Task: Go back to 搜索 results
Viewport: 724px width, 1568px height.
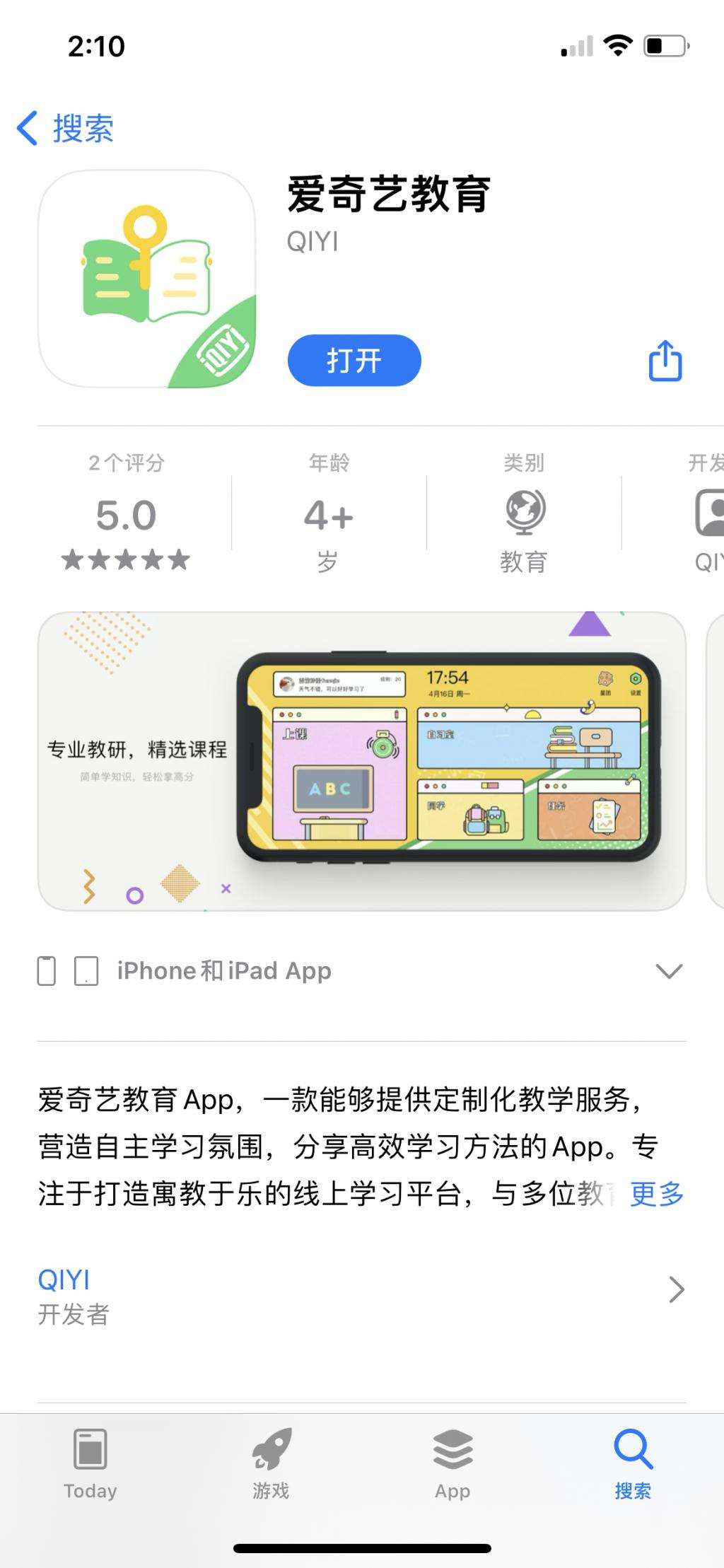Action: 65,129
